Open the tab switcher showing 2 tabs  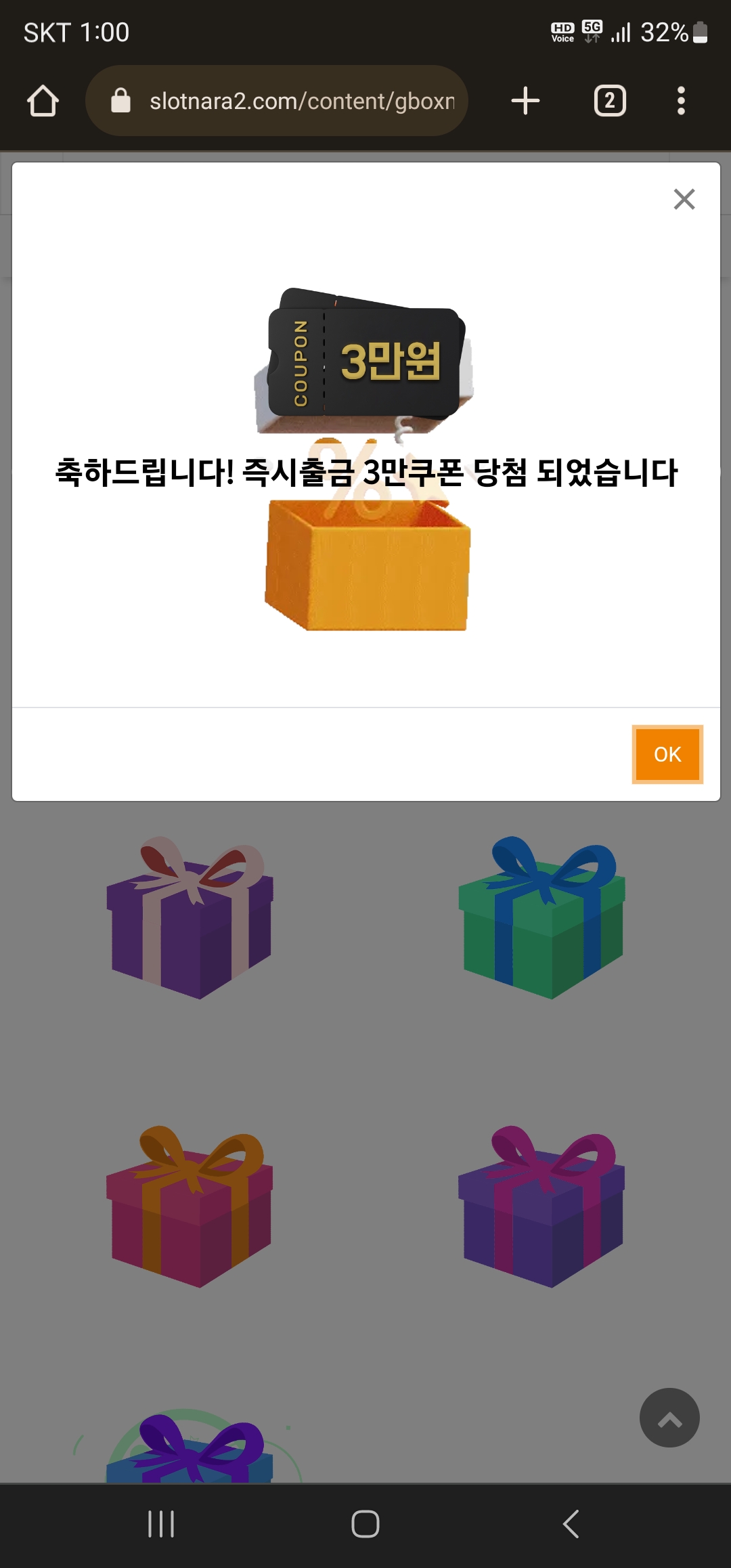(610, 101)
